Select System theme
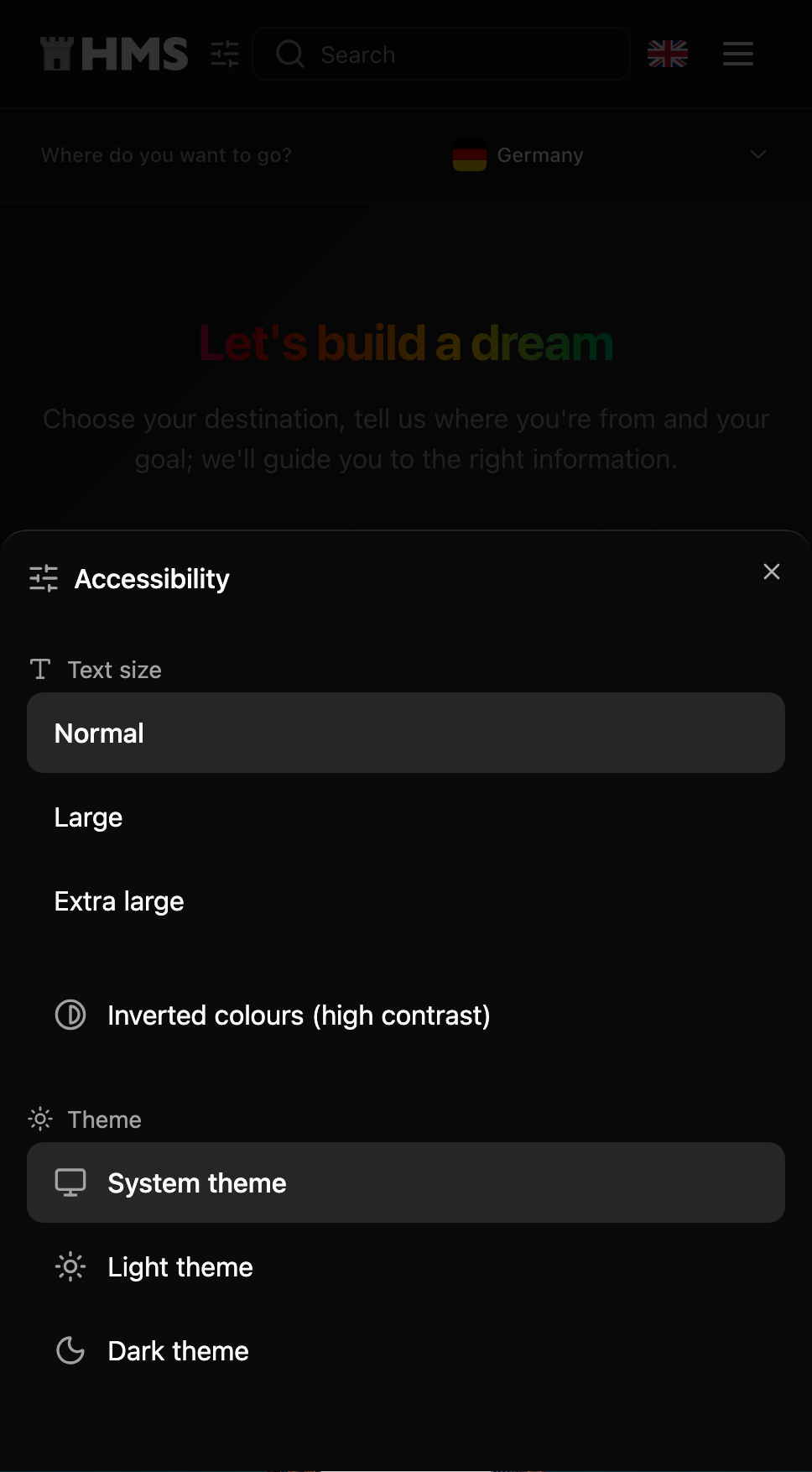 [x=405, y=1182]
